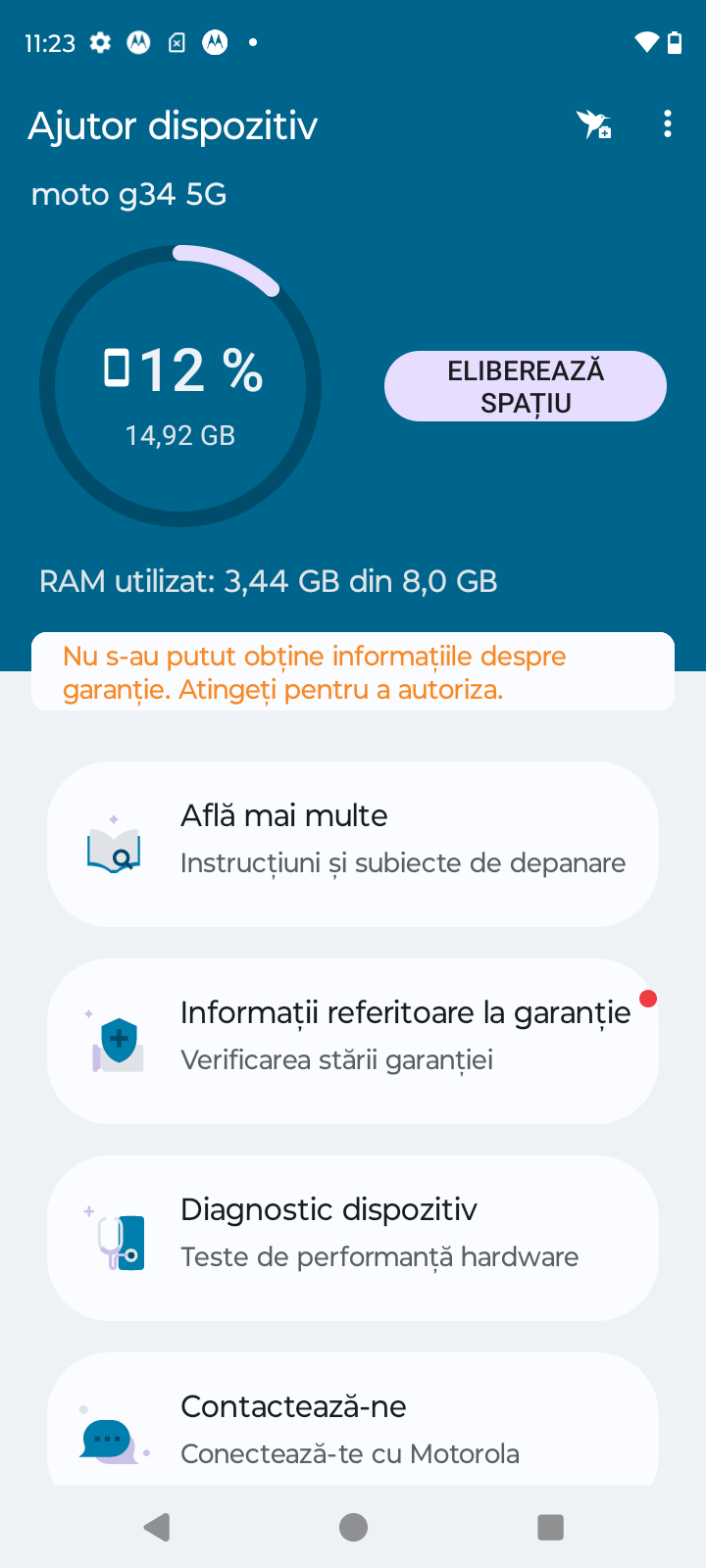
Task: Open Informații referitoare la garanție
Action: click(x=353, y=1041)
